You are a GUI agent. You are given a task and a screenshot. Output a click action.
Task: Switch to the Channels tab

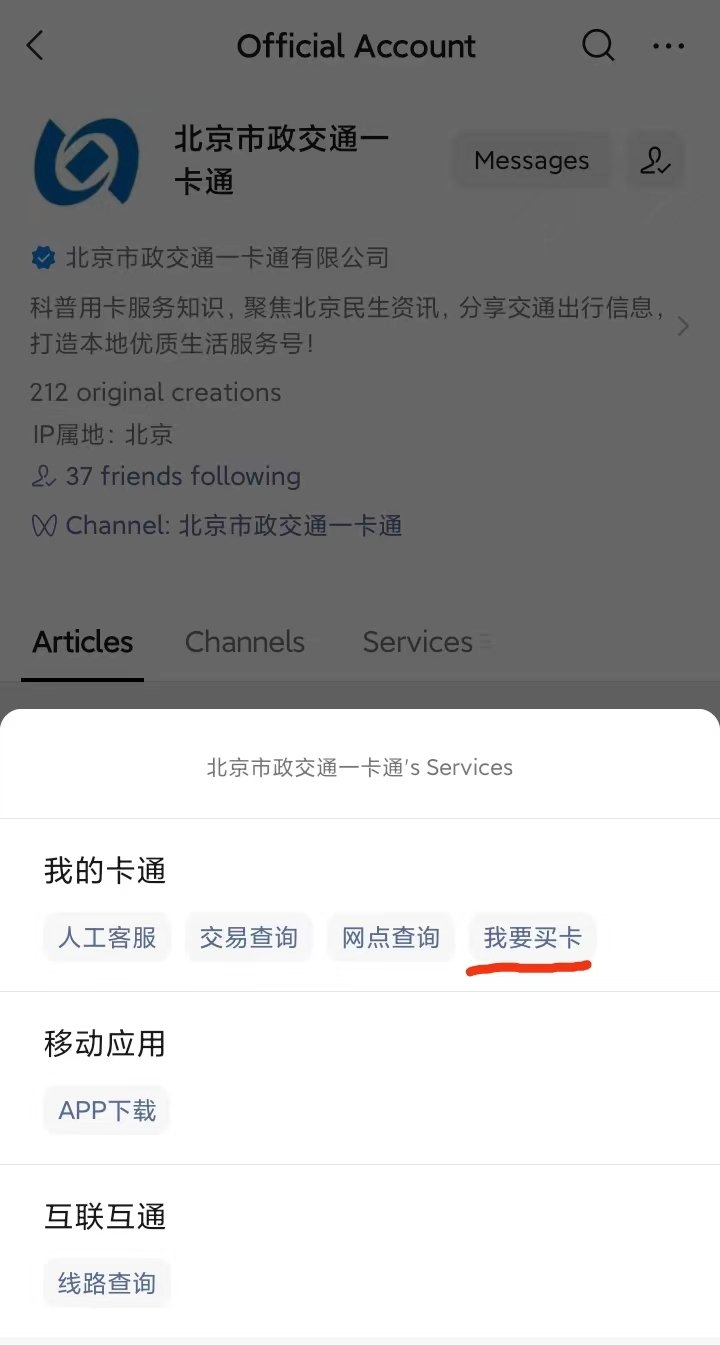pyautogui.click(x=245, y=642)
